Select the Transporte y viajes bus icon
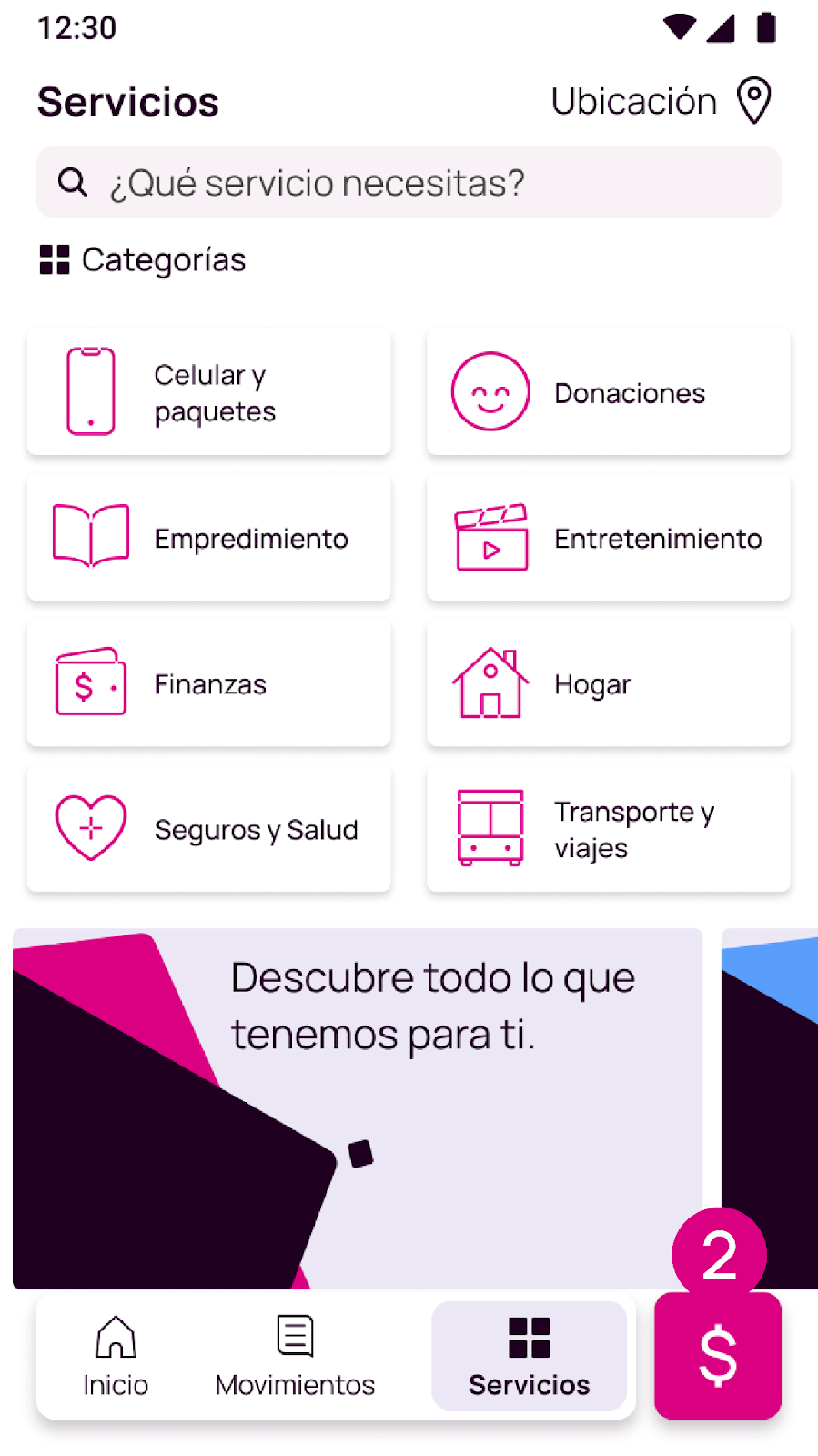Screen dimensions: 818x1456 [490, 828]
